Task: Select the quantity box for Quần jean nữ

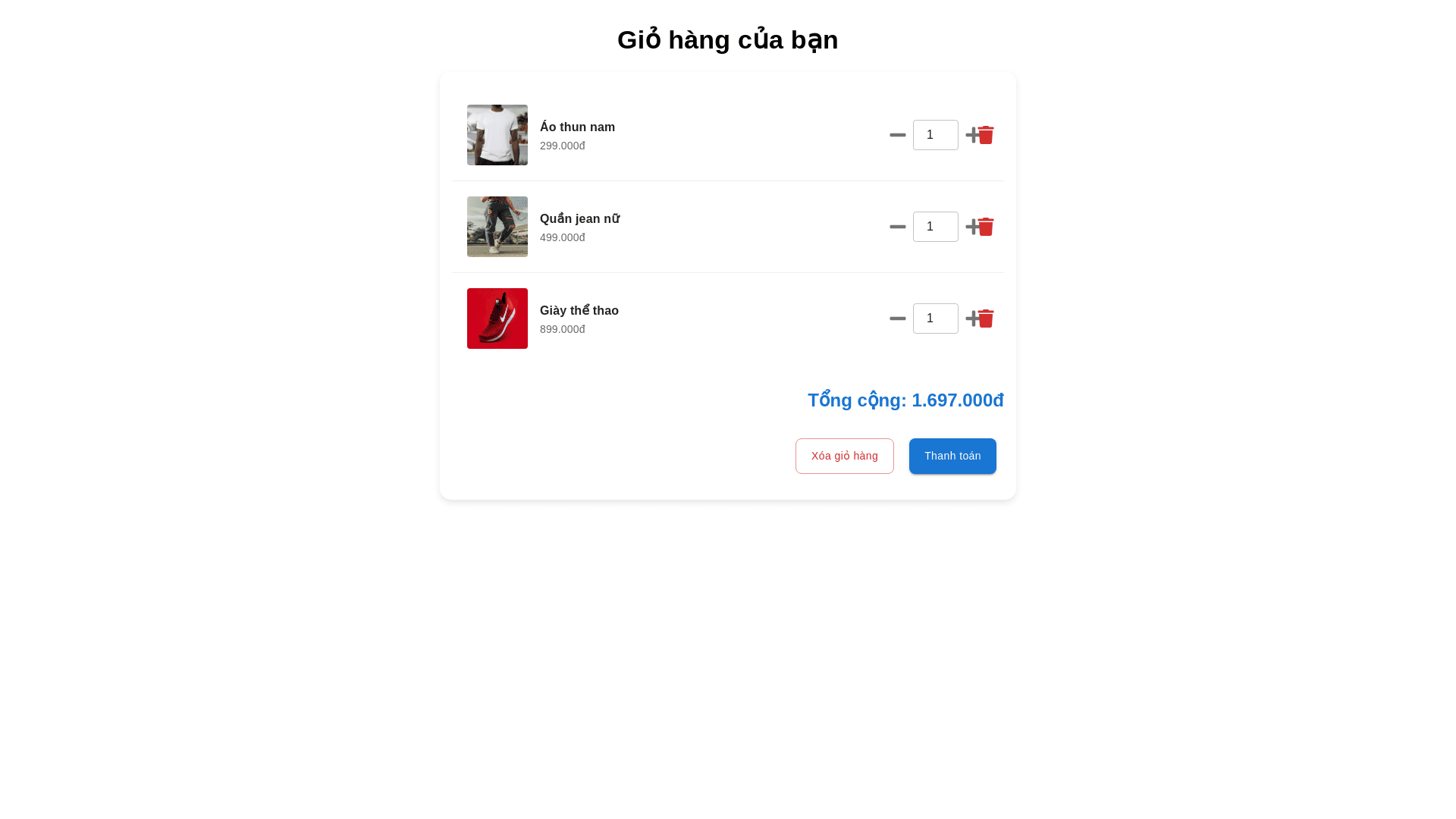Action: click(935, 227)
